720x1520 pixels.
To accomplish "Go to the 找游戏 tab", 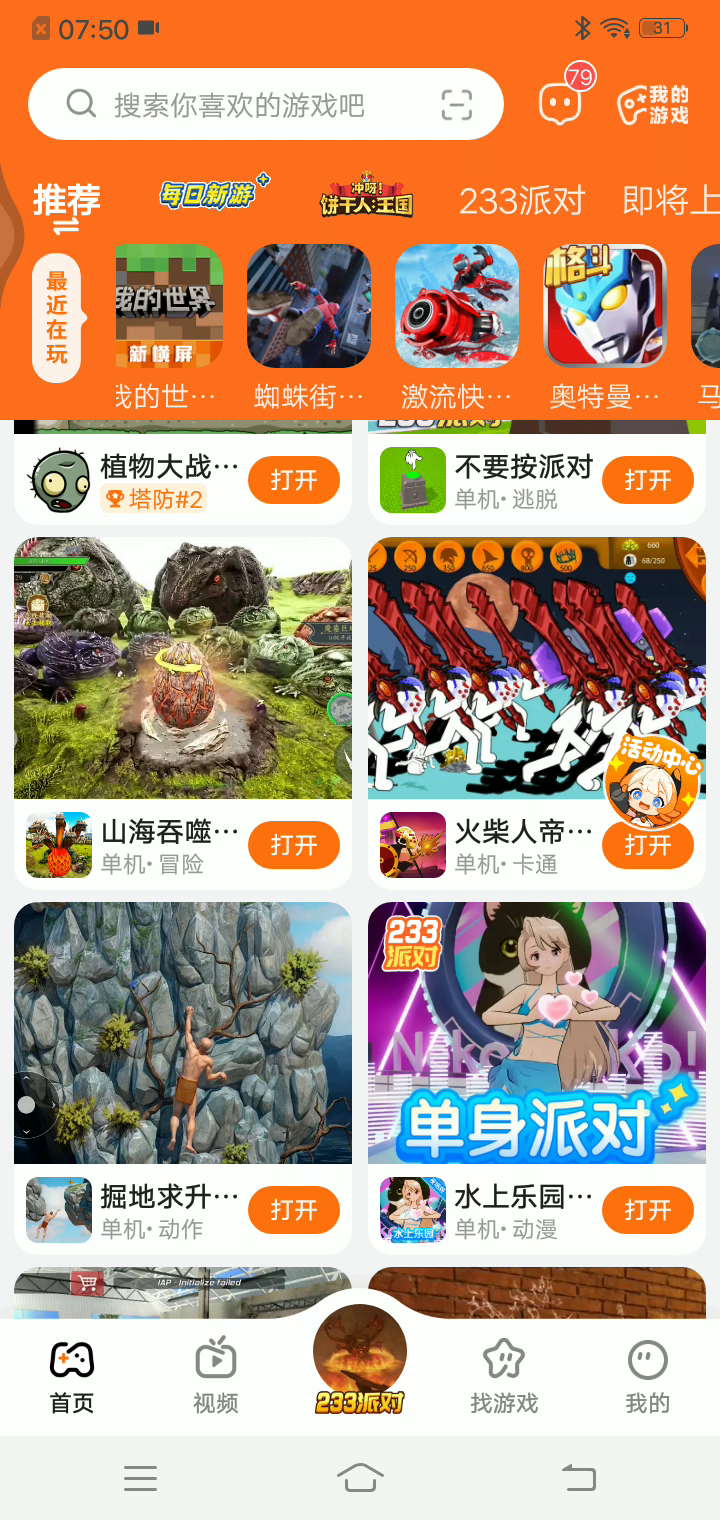I will 504,1376.
